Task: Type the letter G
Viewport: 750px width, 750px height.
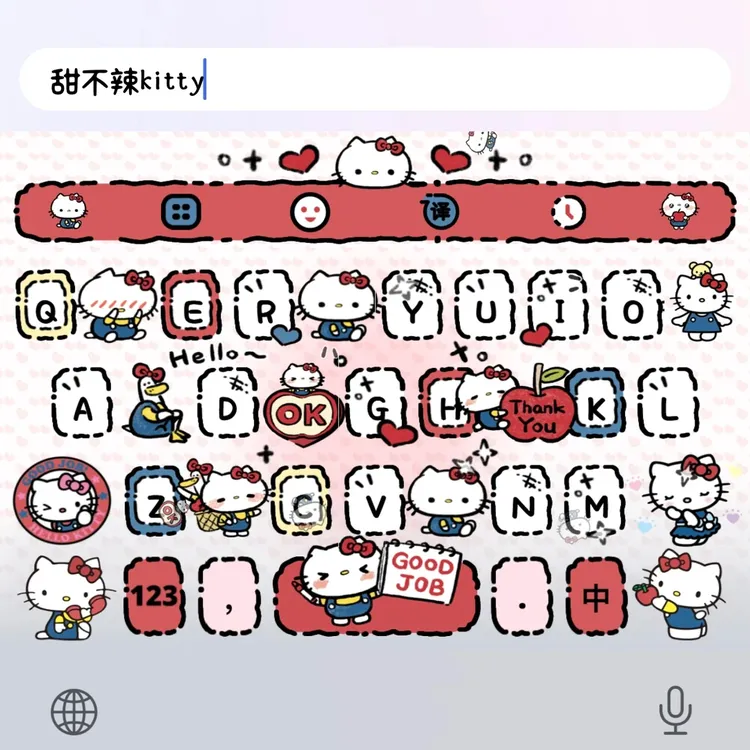Action: 377,403
